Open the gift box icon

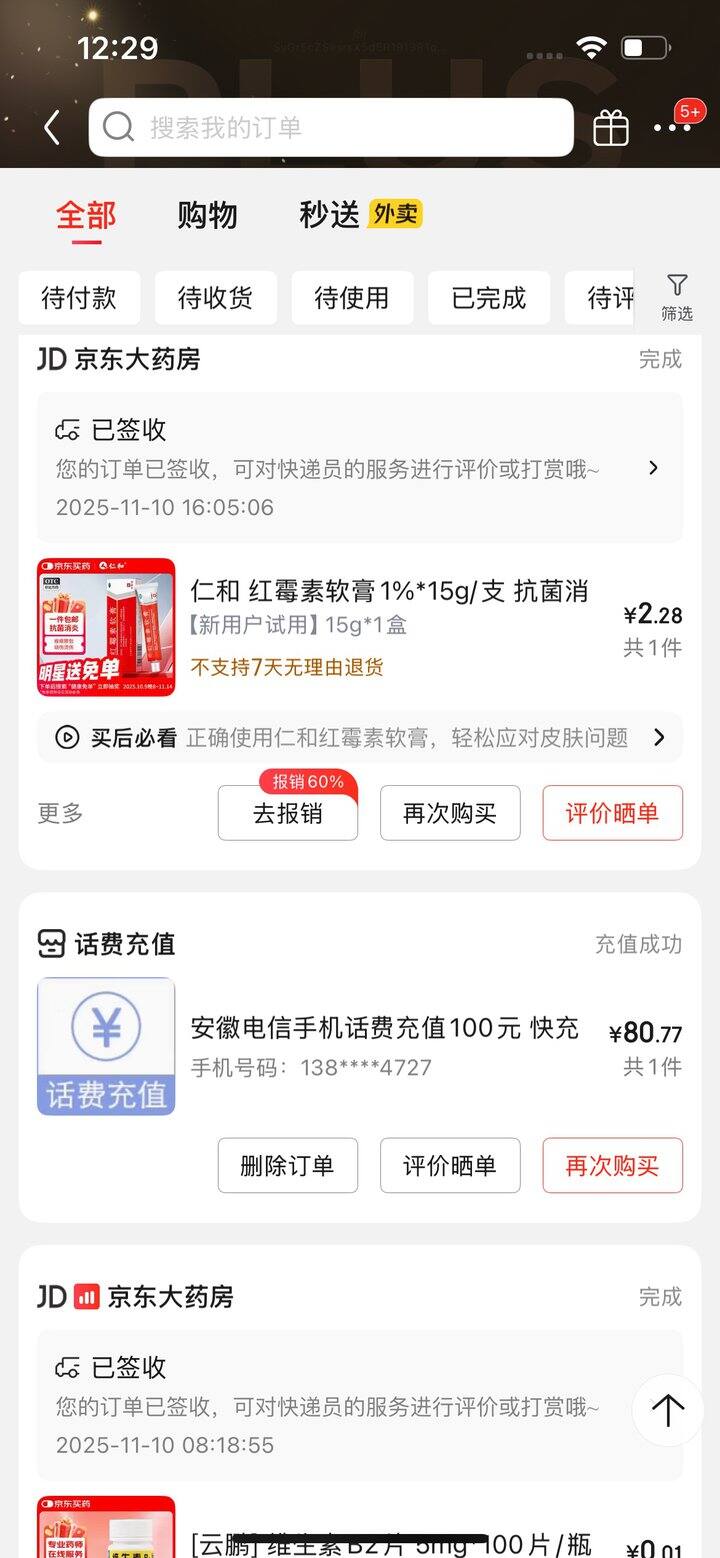coord(611,128)
